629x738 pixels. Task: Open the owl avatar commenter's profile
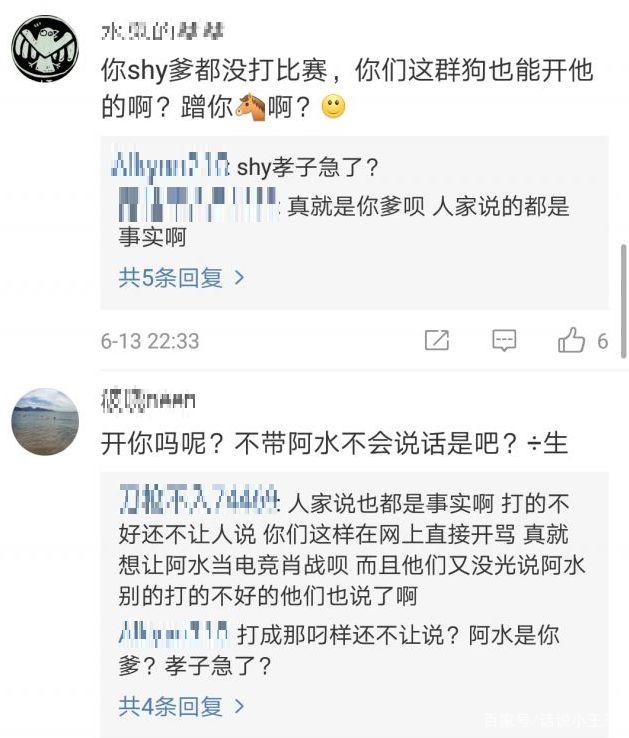45,49
